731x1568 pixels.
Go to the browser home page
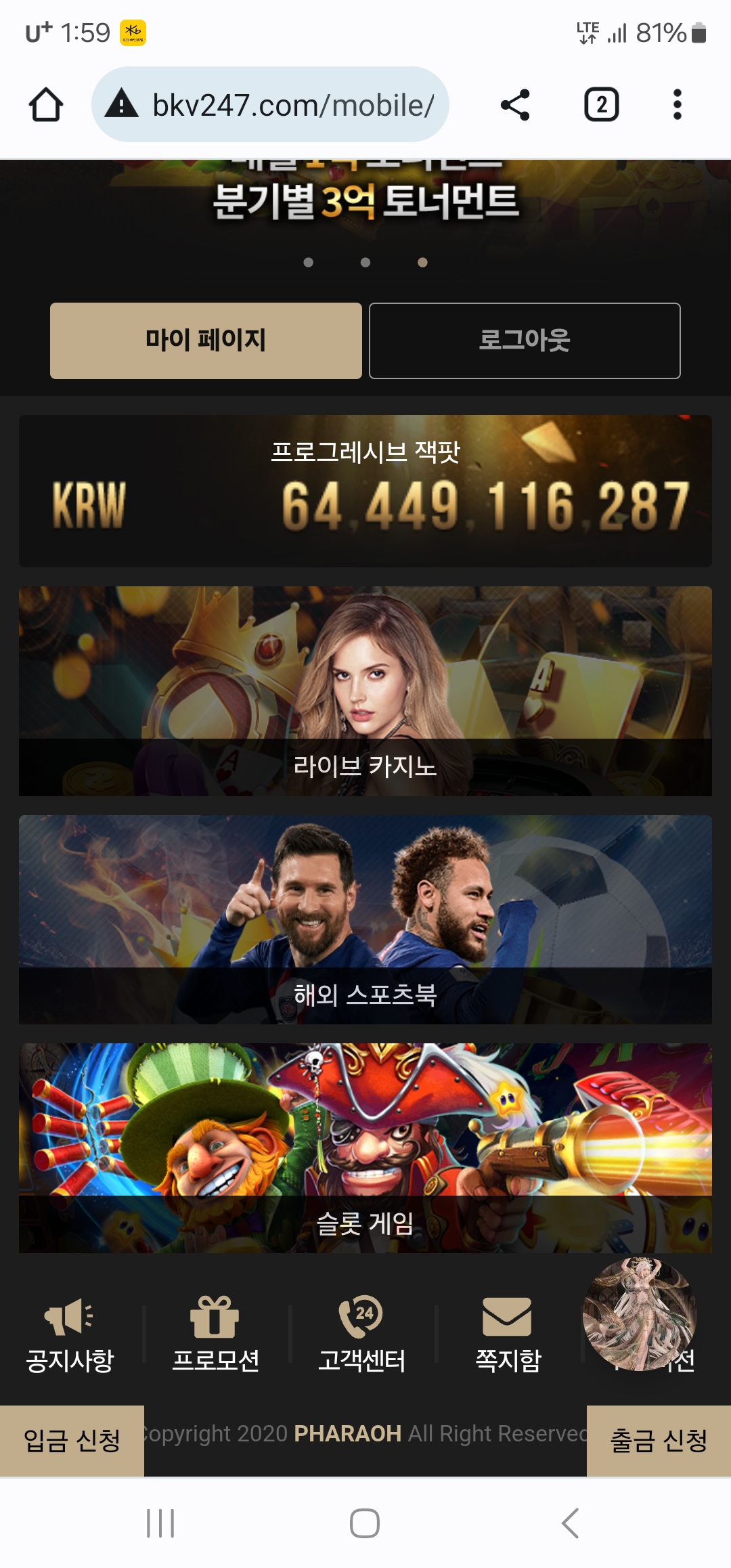click(46, 105)
